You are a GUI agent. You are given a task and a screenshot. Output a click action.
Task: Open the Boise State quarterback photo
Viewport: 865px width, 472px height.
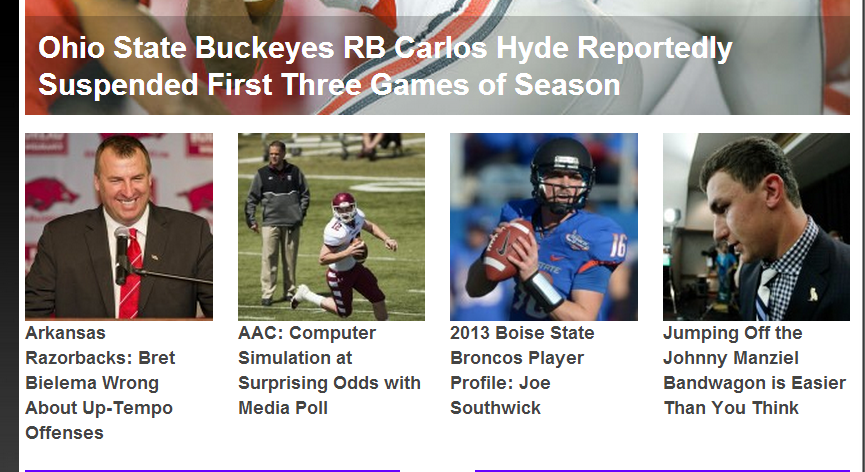pos(543,226)
